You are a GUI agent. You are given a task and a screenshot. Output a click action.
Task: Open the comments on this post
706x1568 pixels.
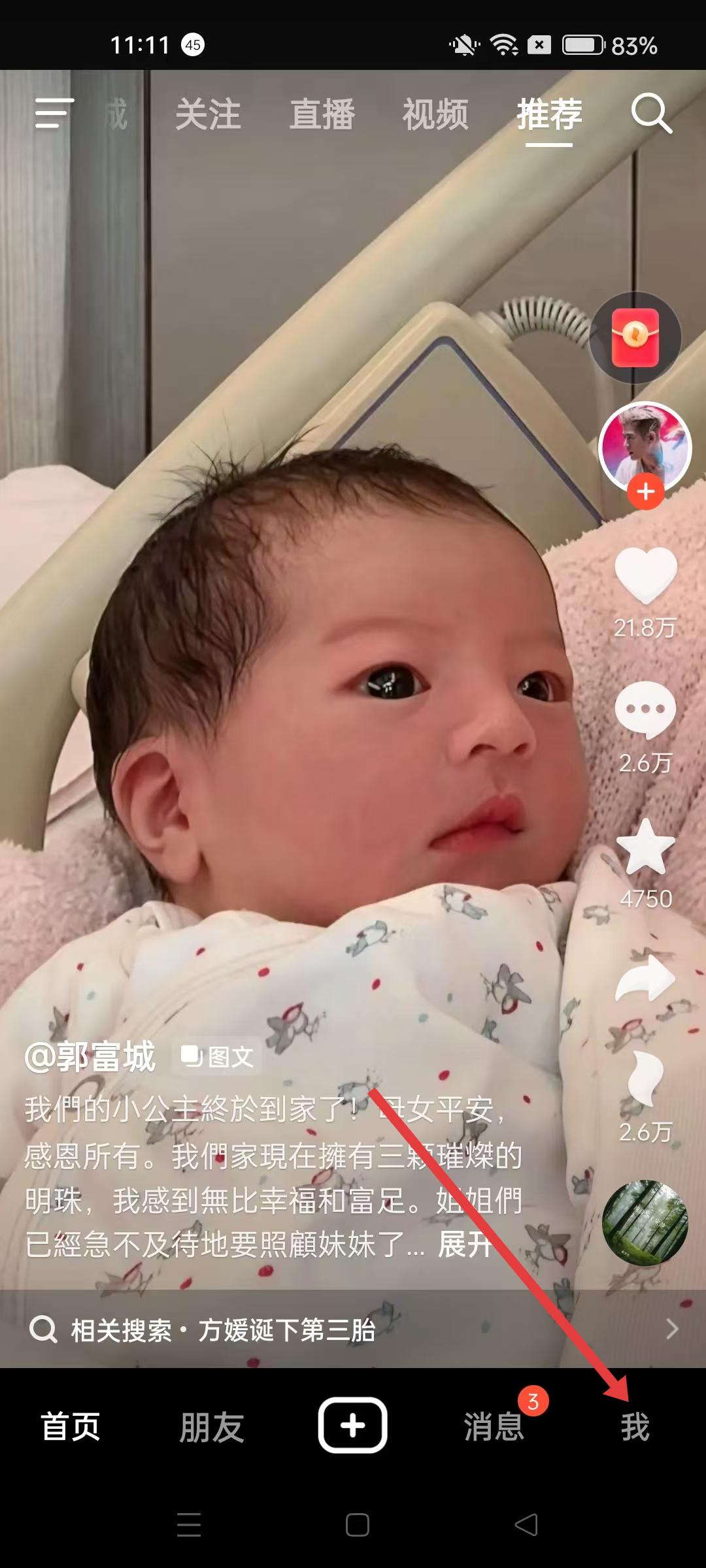pyautogui.click(x=646, y=710)
